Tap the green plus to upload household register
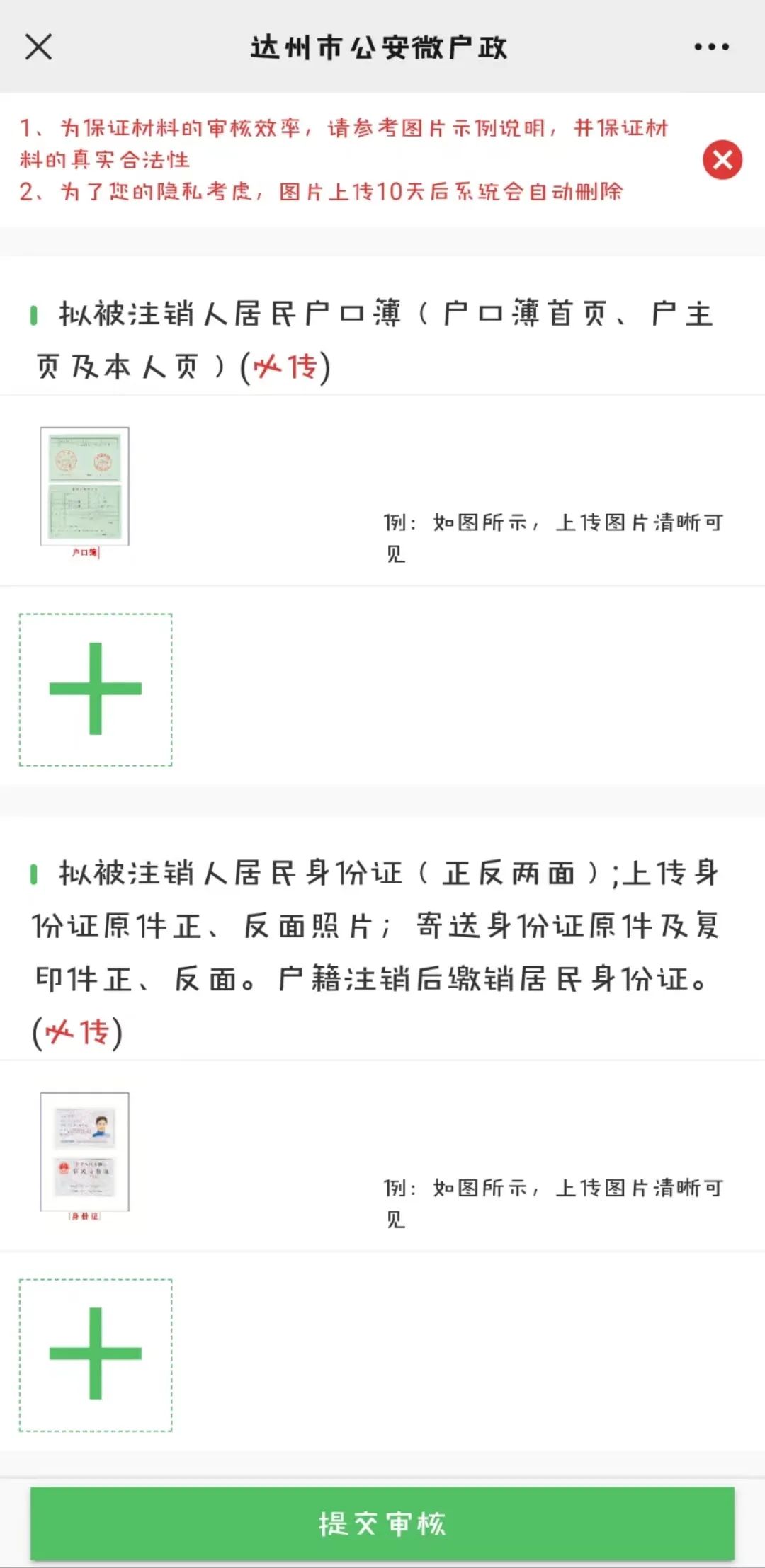 pos(96,690)
